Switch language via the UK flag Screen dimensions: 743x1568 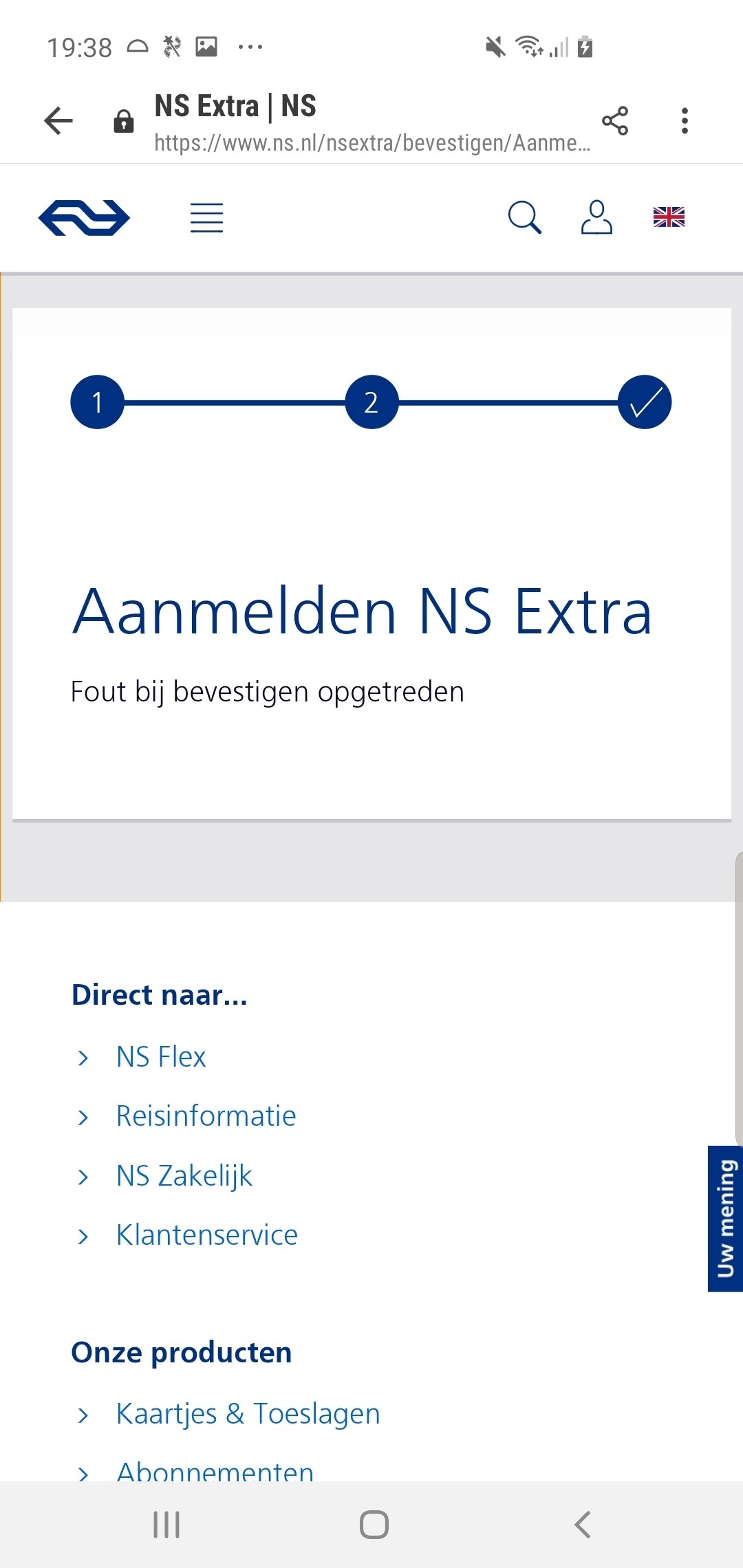pyautogui.click(x=669, y=217)
